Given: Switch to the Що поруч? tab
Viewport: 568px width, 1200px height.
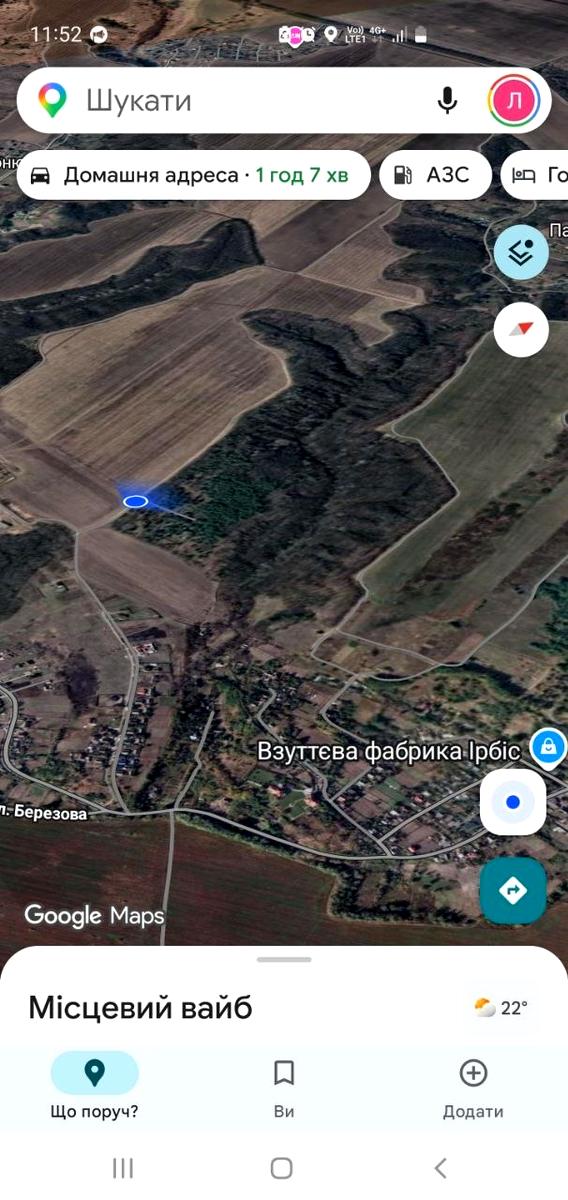Looking at the screenshot, I should [94, 1086].
